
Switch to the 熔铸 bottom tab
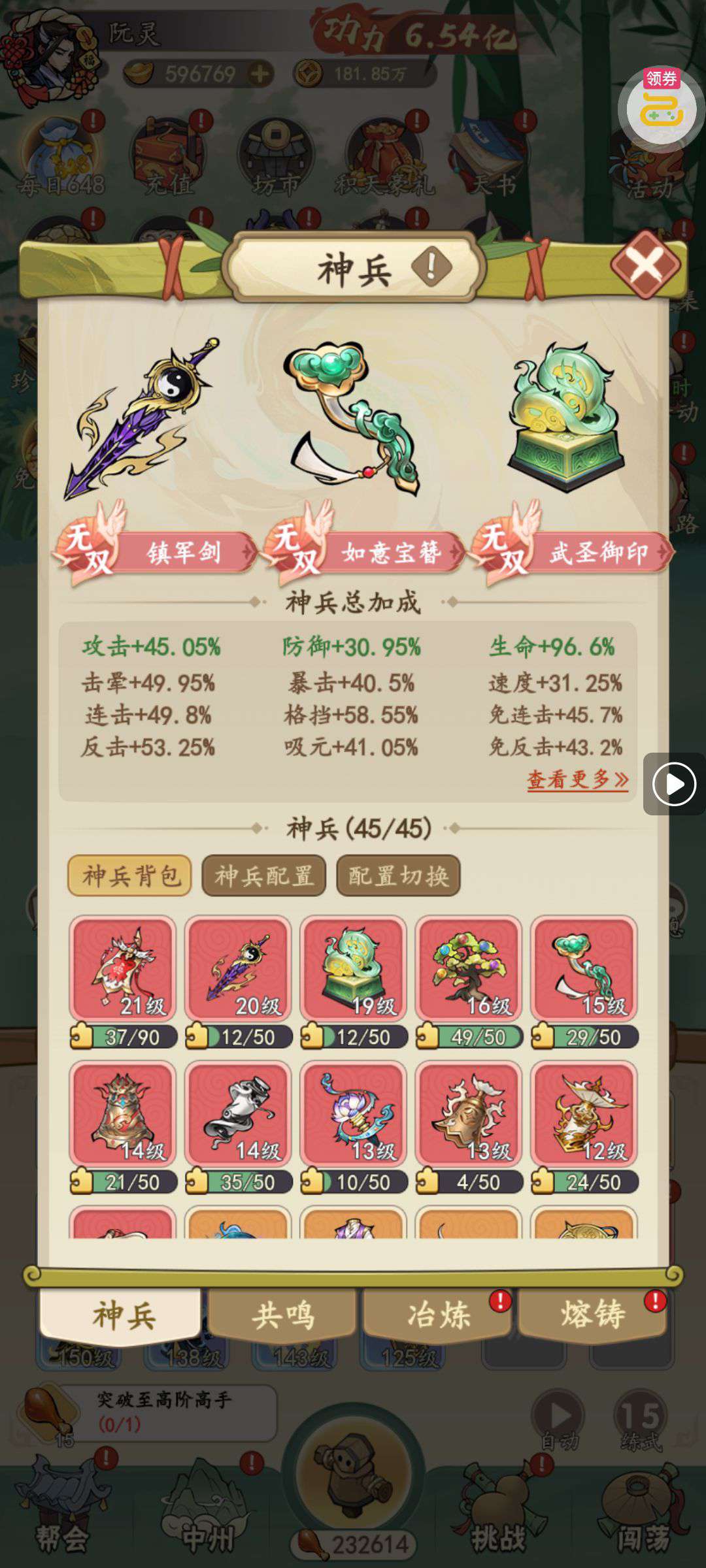[x=592, y=1315]
